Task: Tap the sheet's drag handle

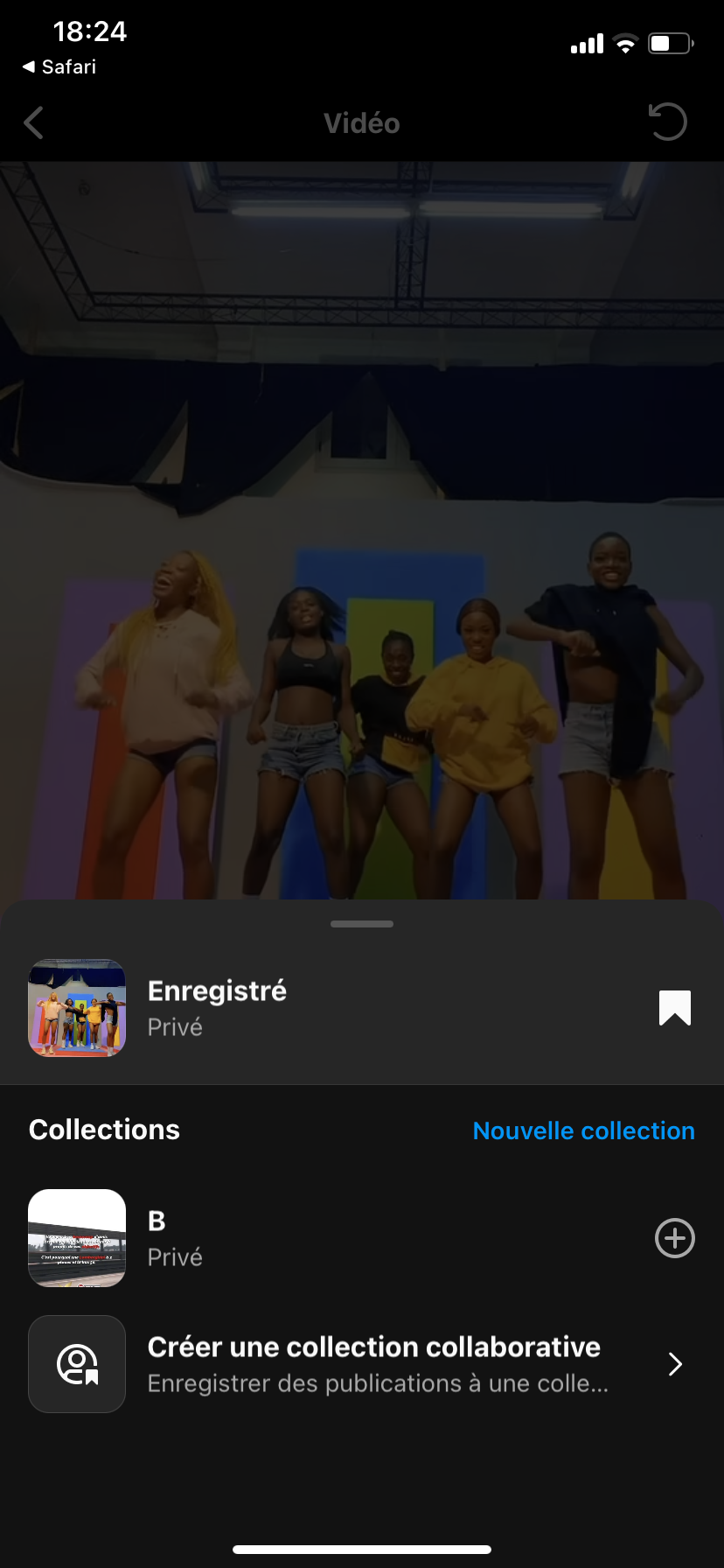Action: pyautogui.click(x=362, y=924)
